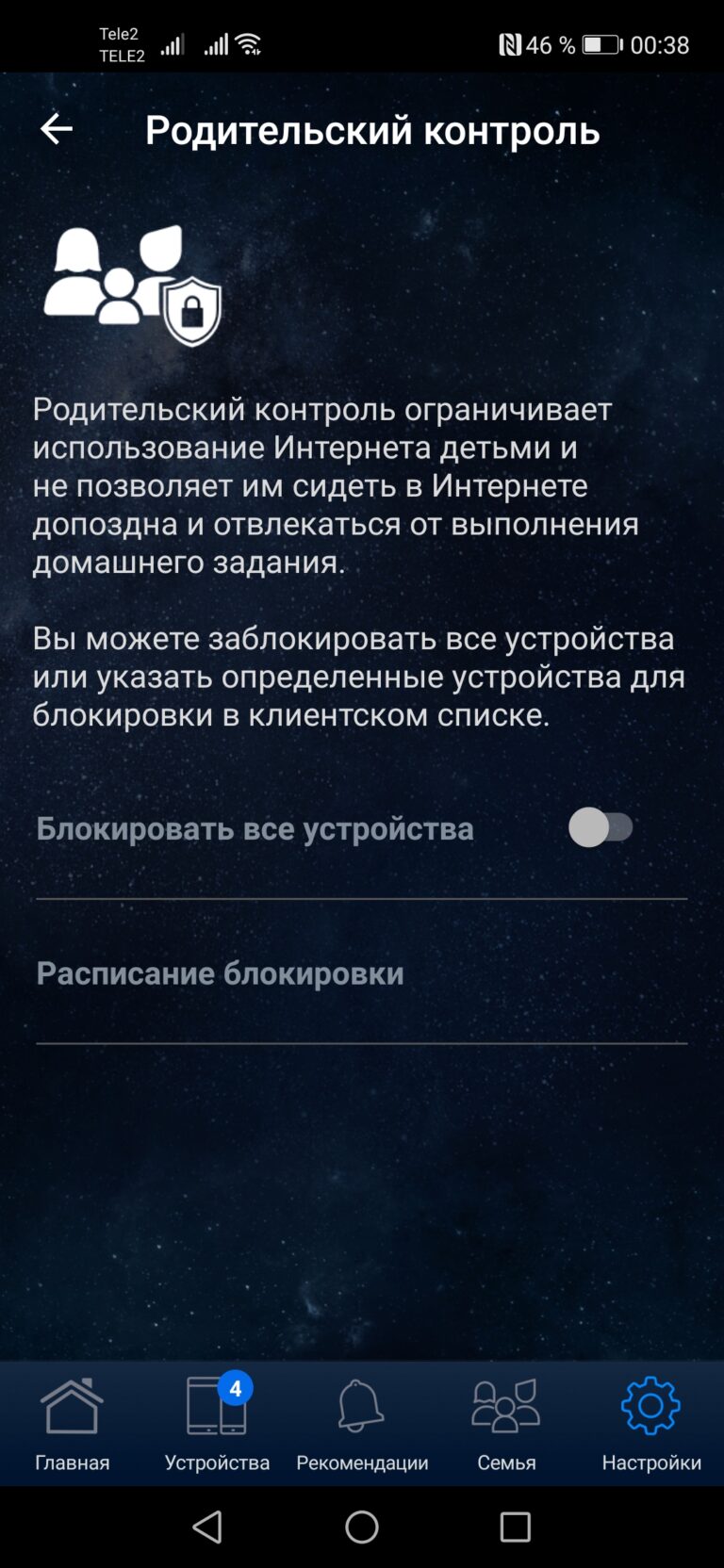Tap the system home button
Screen dimensions: 724x1568
click(x=362, y=1527)
